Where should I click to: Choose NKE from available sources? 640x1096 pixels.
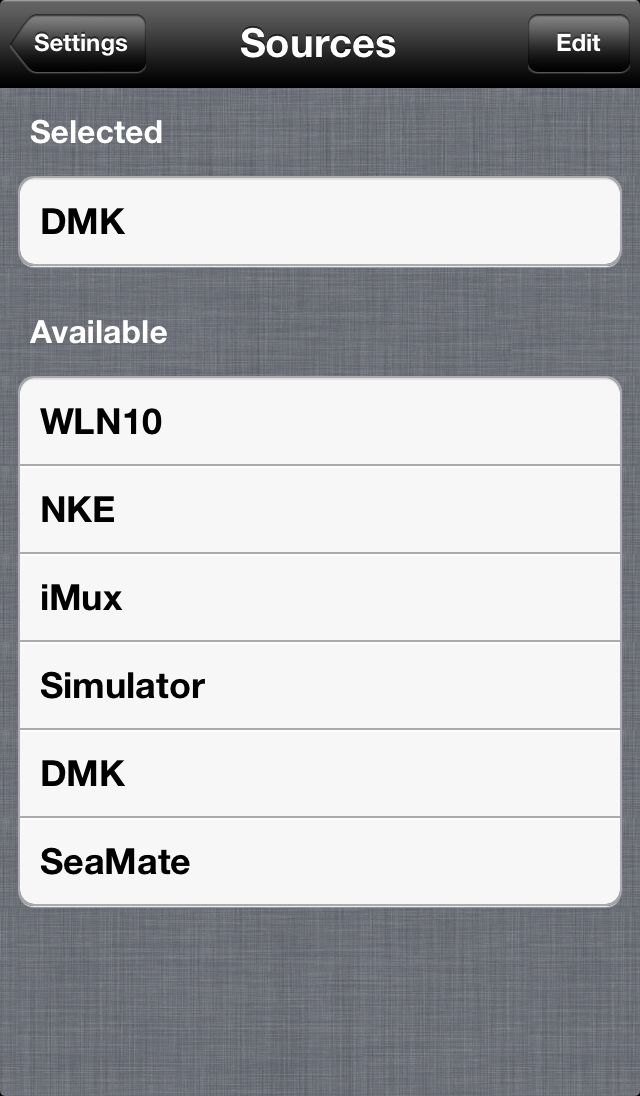(320, 510)
